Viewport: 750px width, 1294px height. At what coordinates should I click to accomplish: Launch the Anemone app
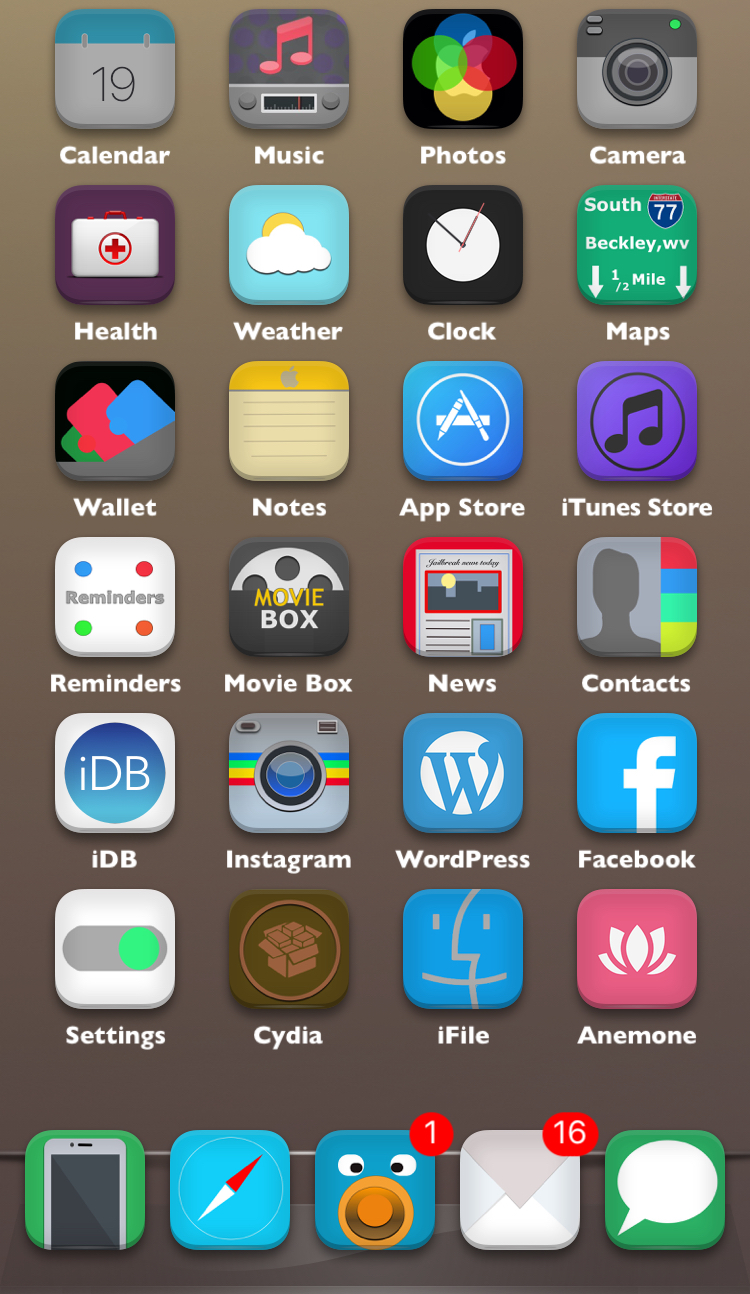[x=637, y=949]
